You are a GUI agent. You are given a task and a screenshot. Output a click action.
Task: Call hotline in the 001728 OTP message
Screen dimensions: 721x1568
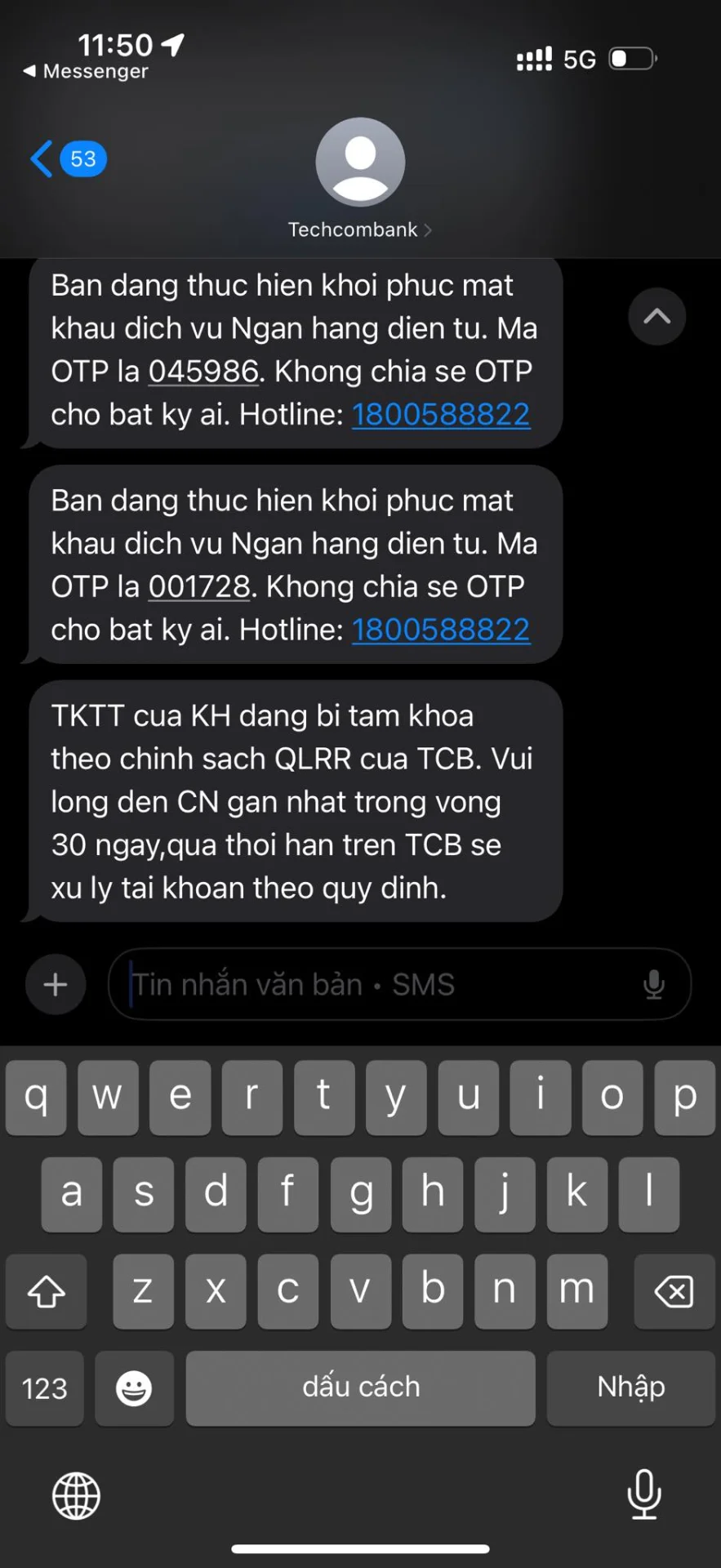(440, 630)
